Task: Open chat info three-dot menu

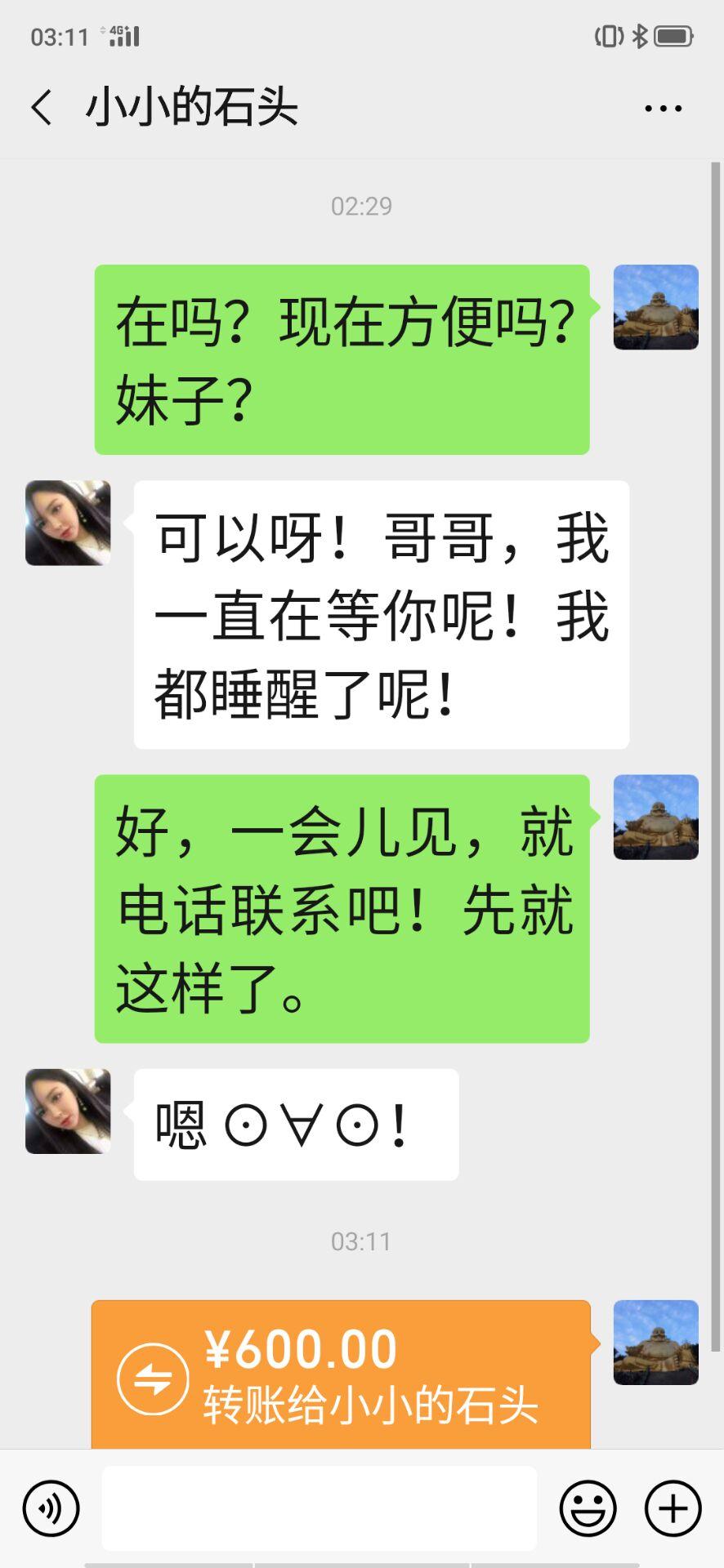Action: point(663,108)
